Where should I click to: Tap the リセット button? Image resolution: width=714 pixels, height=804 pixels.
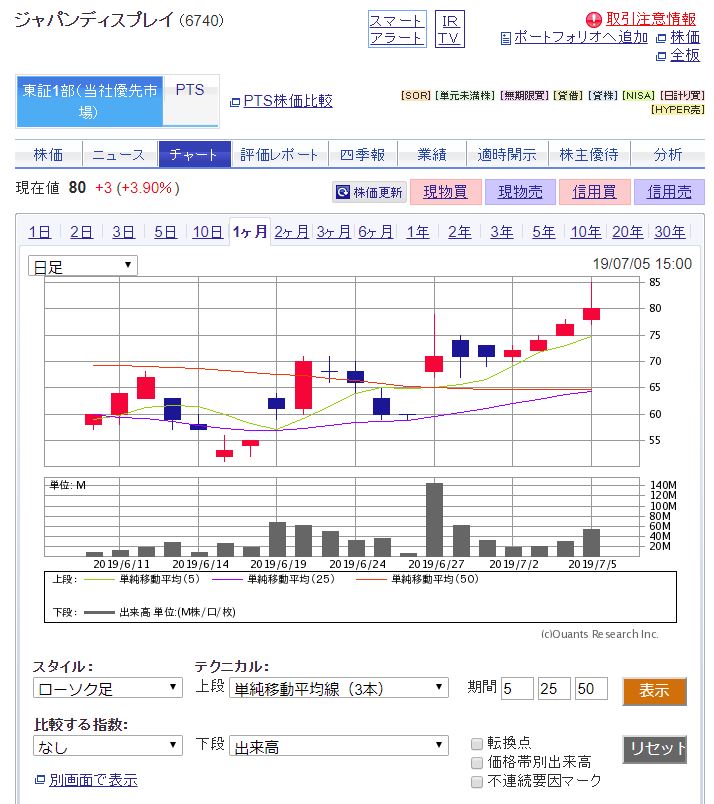(x=654, y=749)
